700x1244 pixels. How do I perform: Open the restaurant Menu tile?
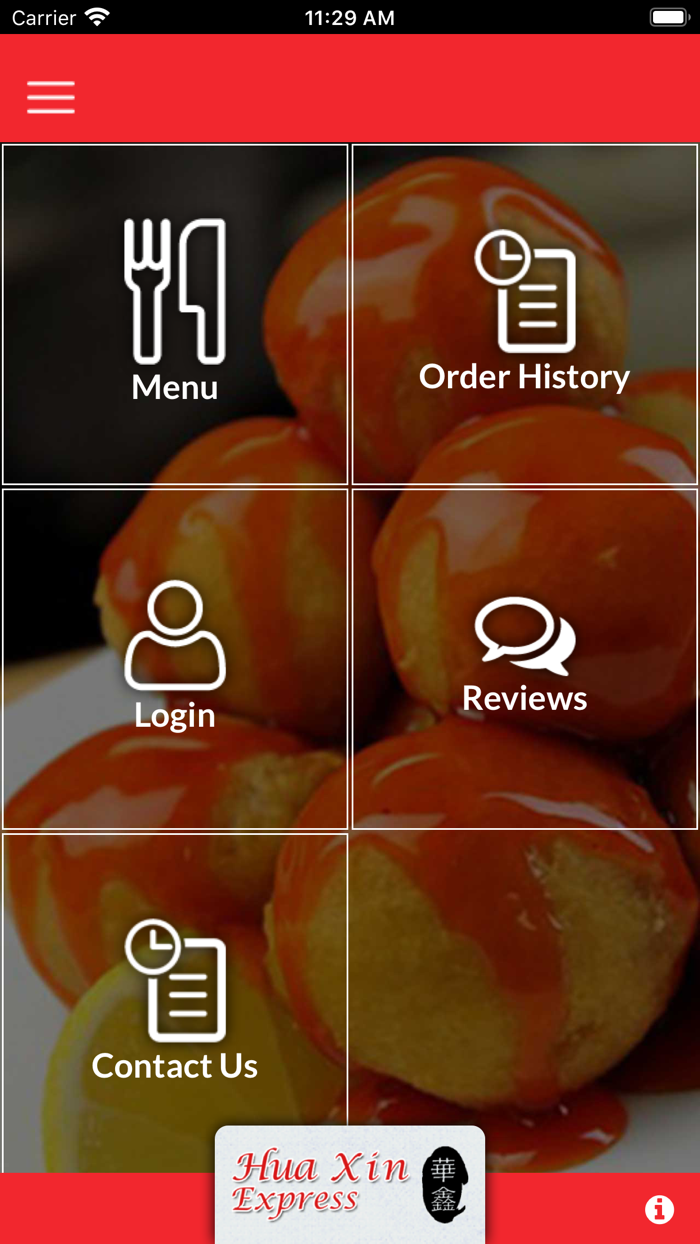pos(175,314)
